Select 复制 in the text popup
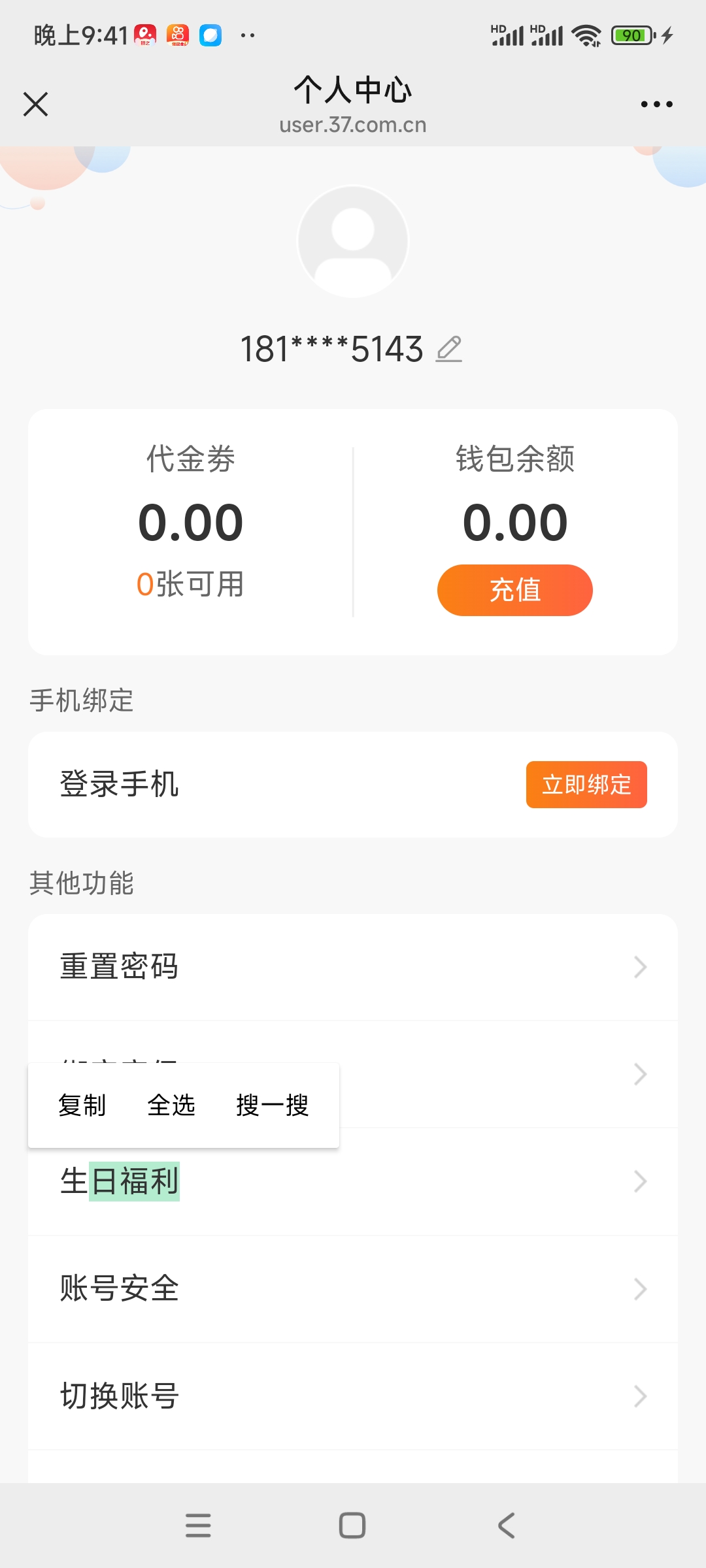Image resolution: width=706 pixels, height=1568 pixels. (82, 1105)
